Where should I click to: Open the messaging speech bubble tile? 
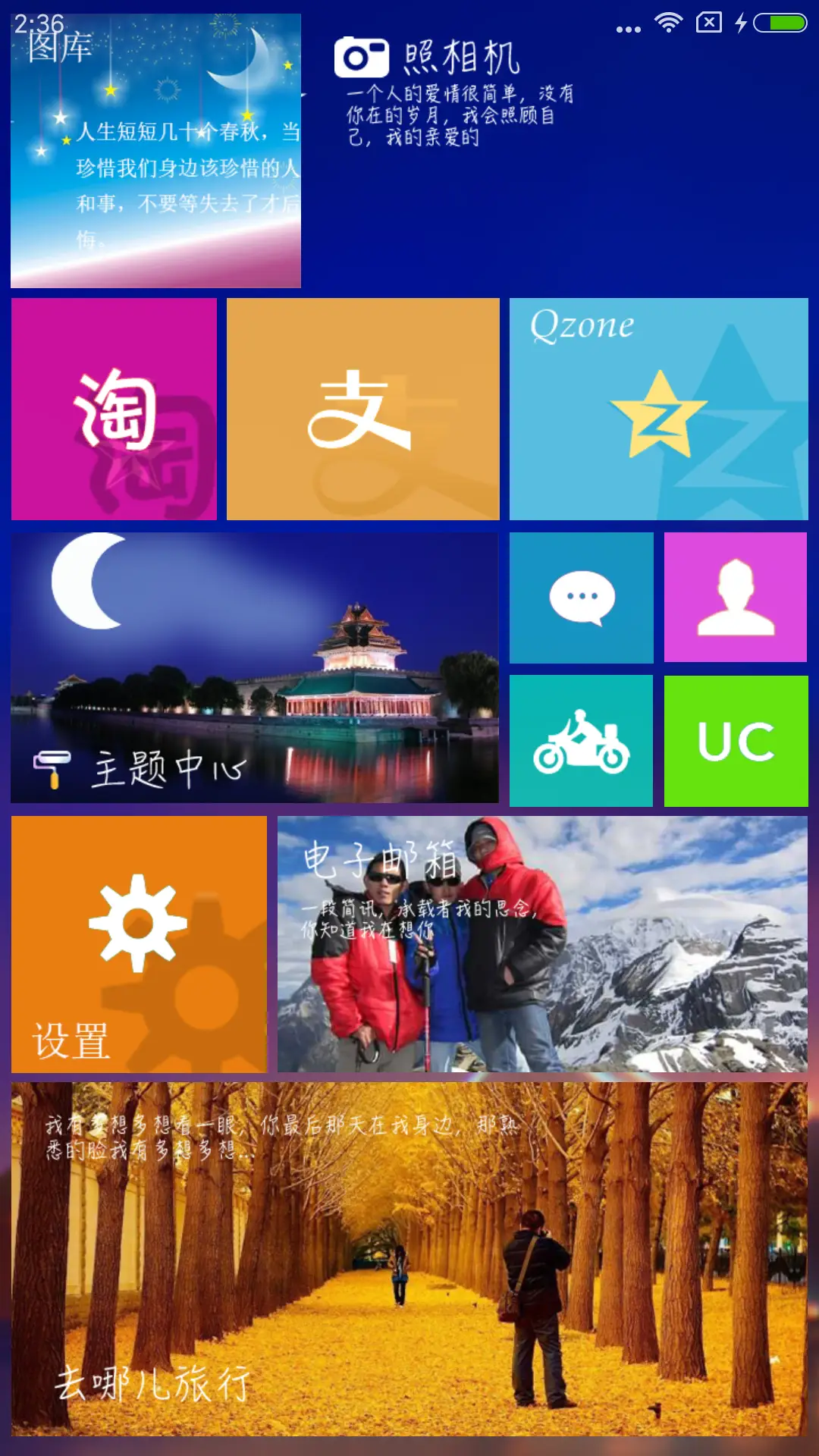click(x=580, y=597)
